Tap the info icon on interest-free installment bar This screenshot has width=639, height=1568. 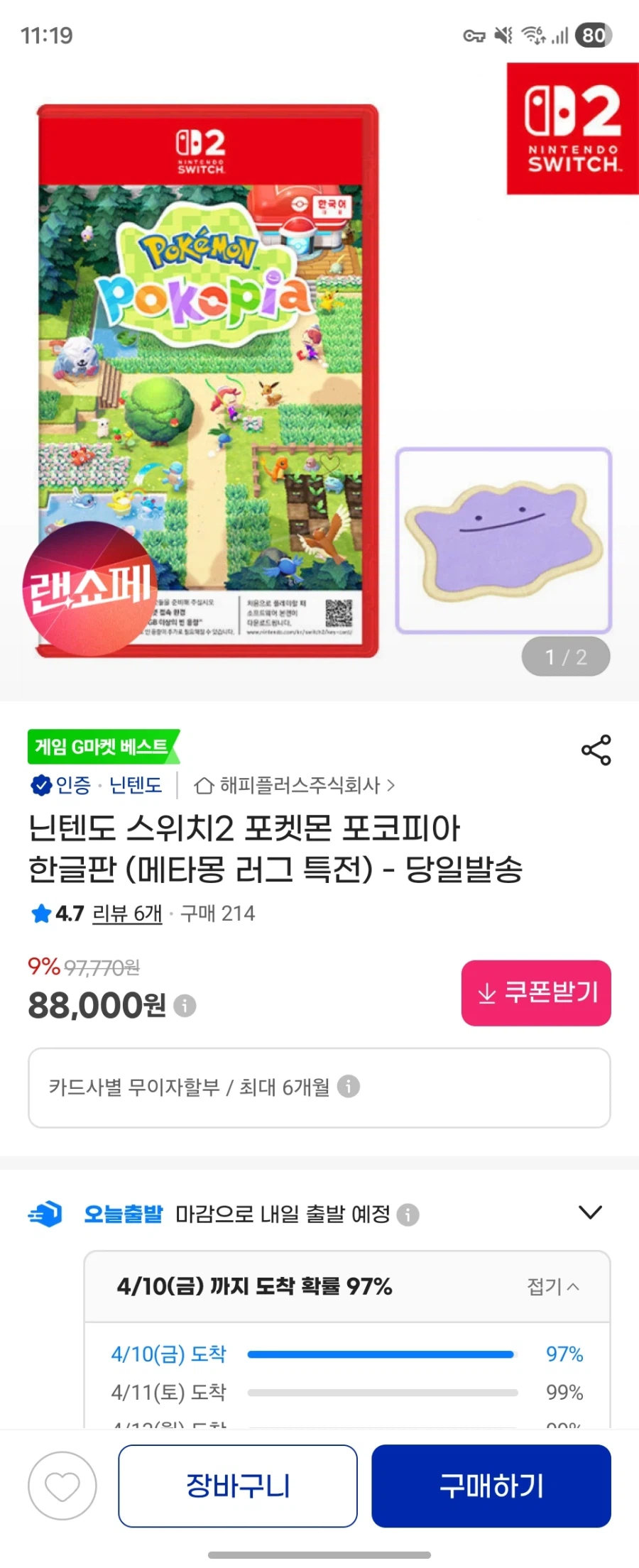pos(350,1087)
